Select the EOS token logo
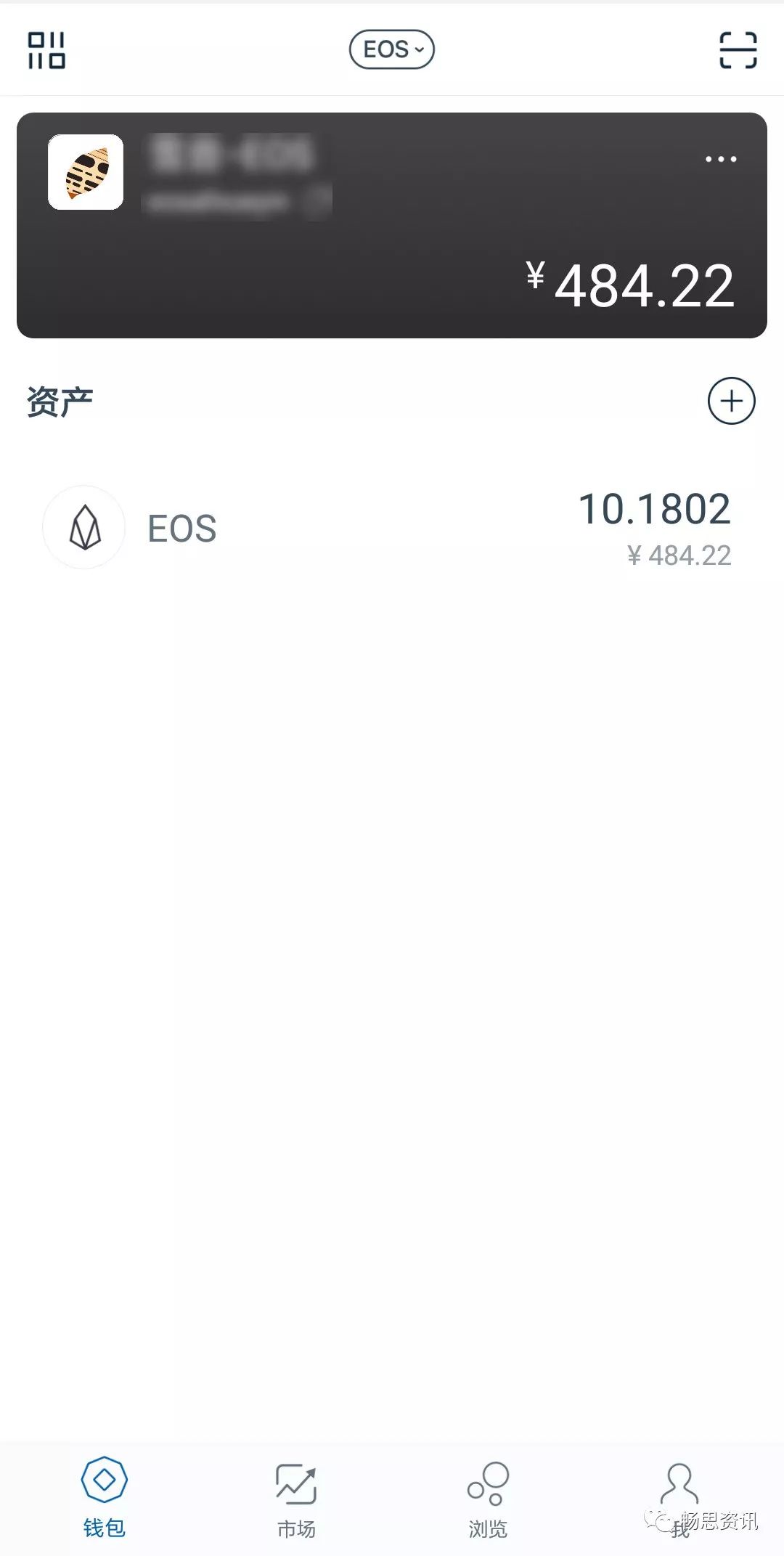The image size is (784, 1556). tap(85, 527)
